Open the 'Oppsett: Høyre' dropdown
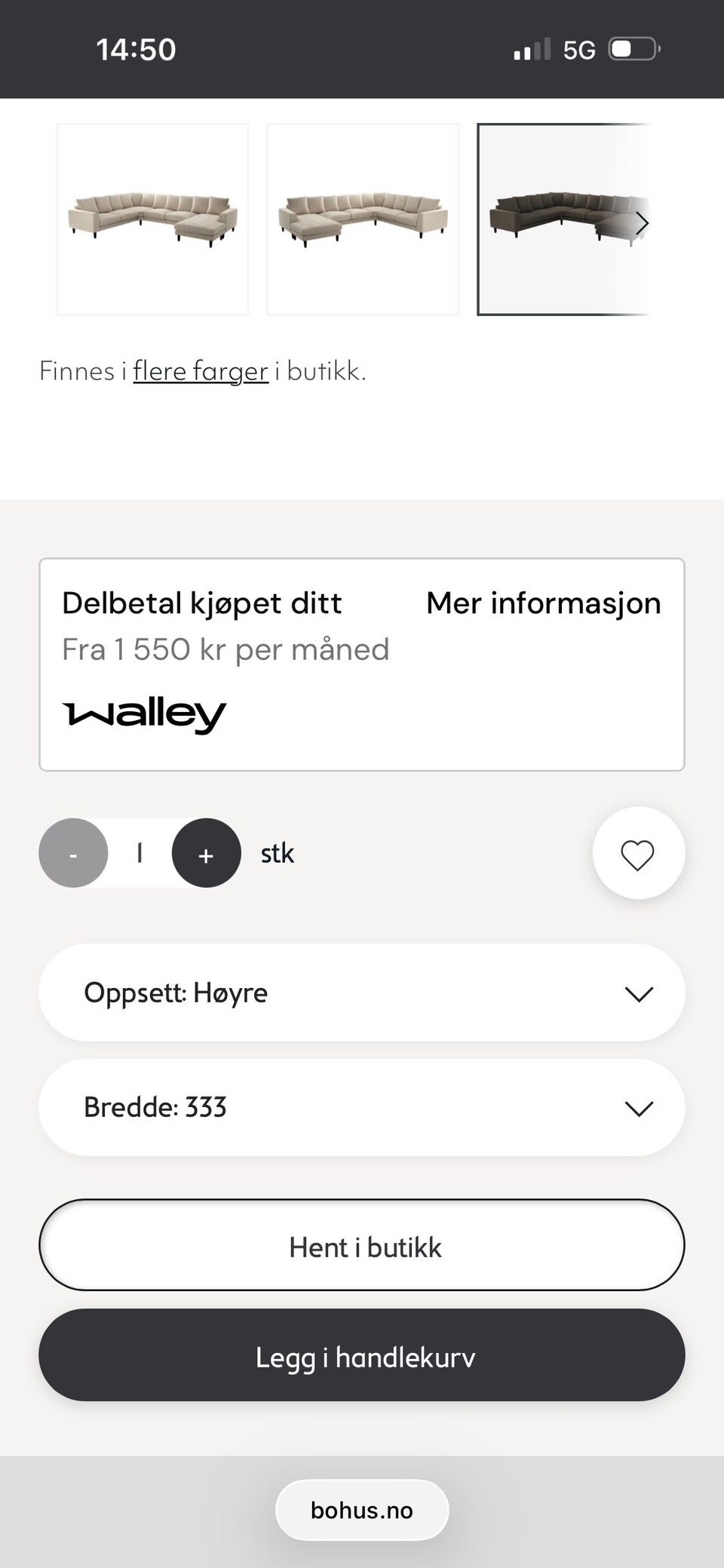 362,993
